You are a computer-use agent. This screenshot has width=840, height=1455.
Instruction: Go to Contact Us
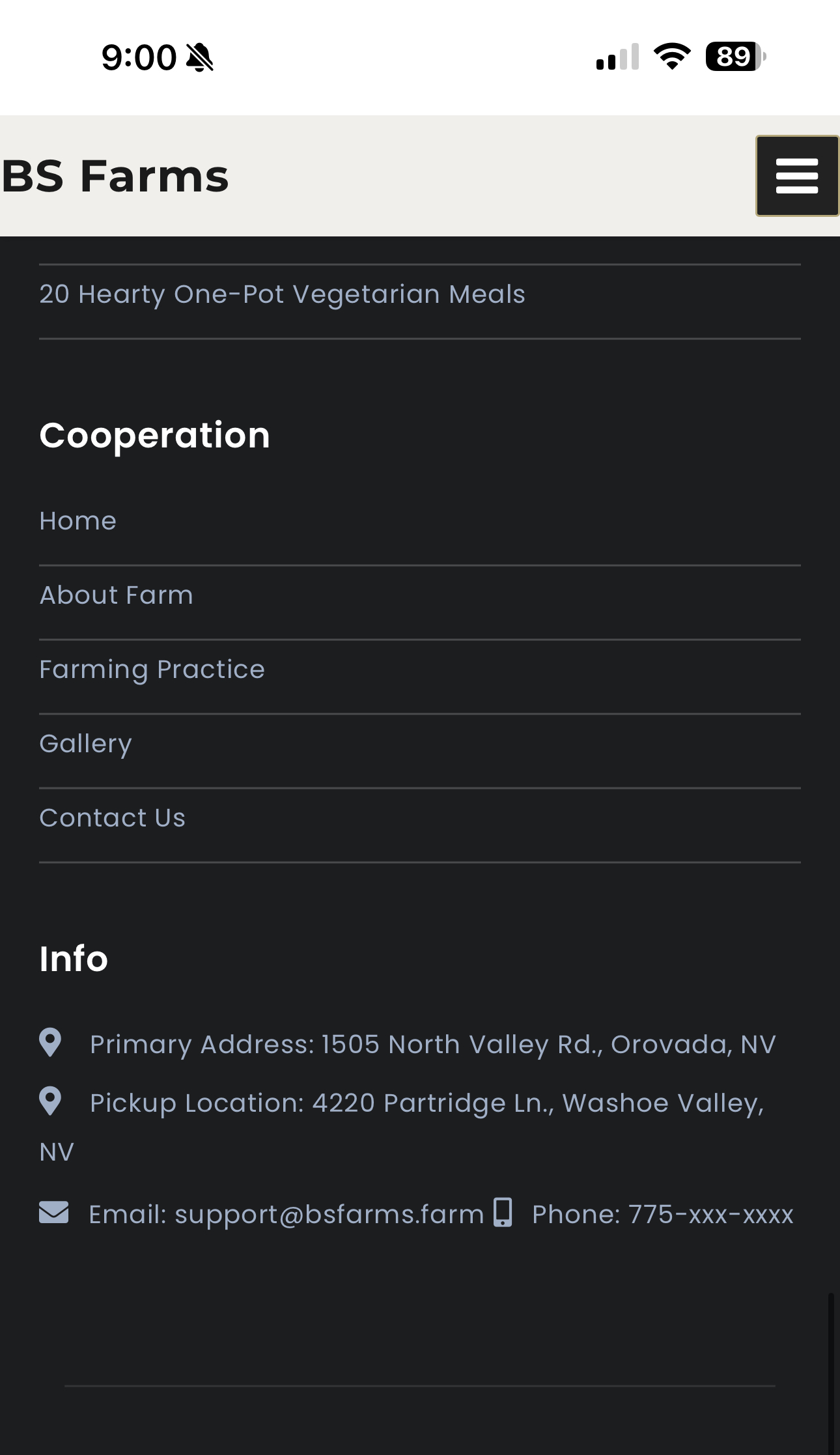pyautogui.click(x=112, y=818)
